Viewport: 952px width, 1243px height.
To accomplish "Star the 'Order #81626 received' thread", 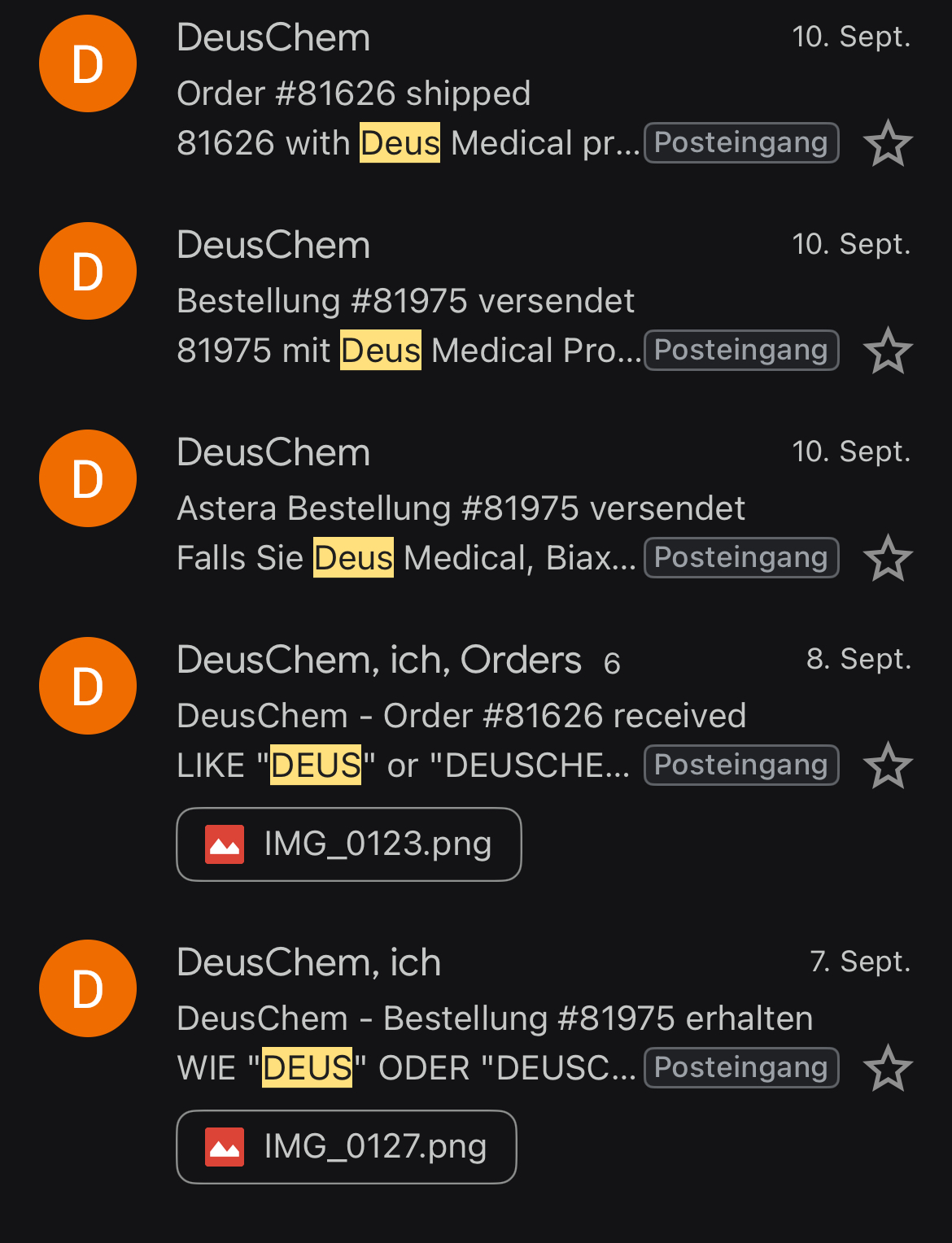I will click(888, 766).
